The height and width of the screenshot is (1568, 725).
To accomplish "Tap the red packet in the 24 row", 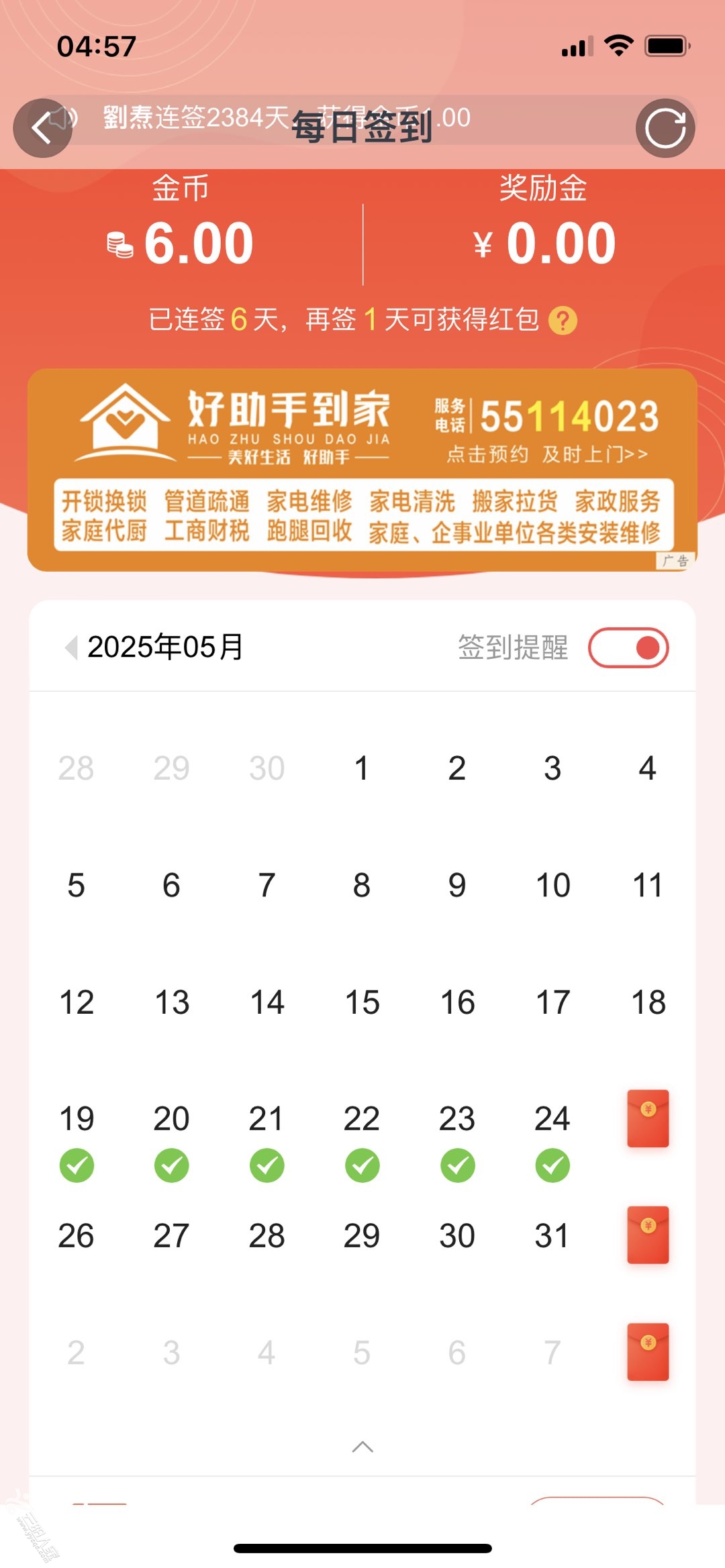I will 648,1118.
